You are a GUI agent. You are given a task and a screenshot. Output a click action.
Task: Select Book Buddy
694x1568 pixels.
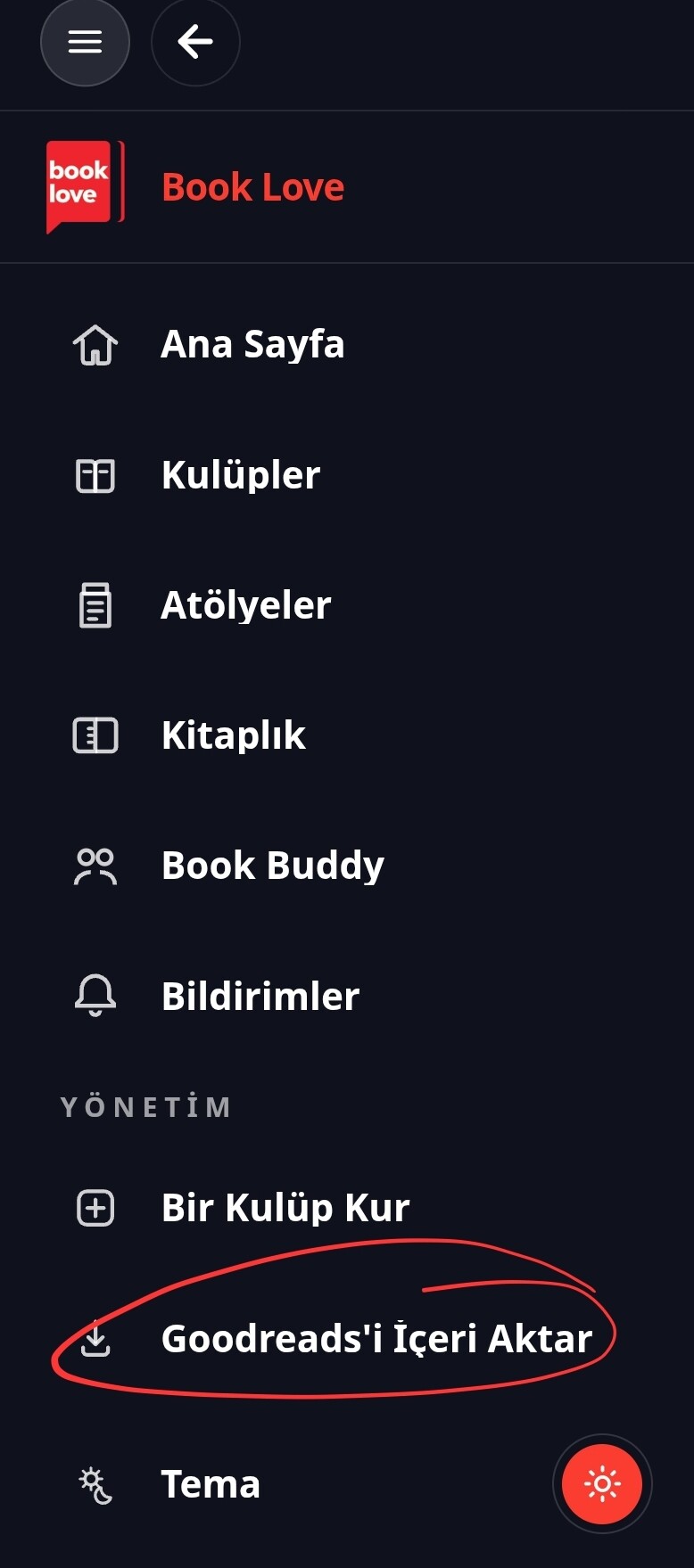[272, 866]
